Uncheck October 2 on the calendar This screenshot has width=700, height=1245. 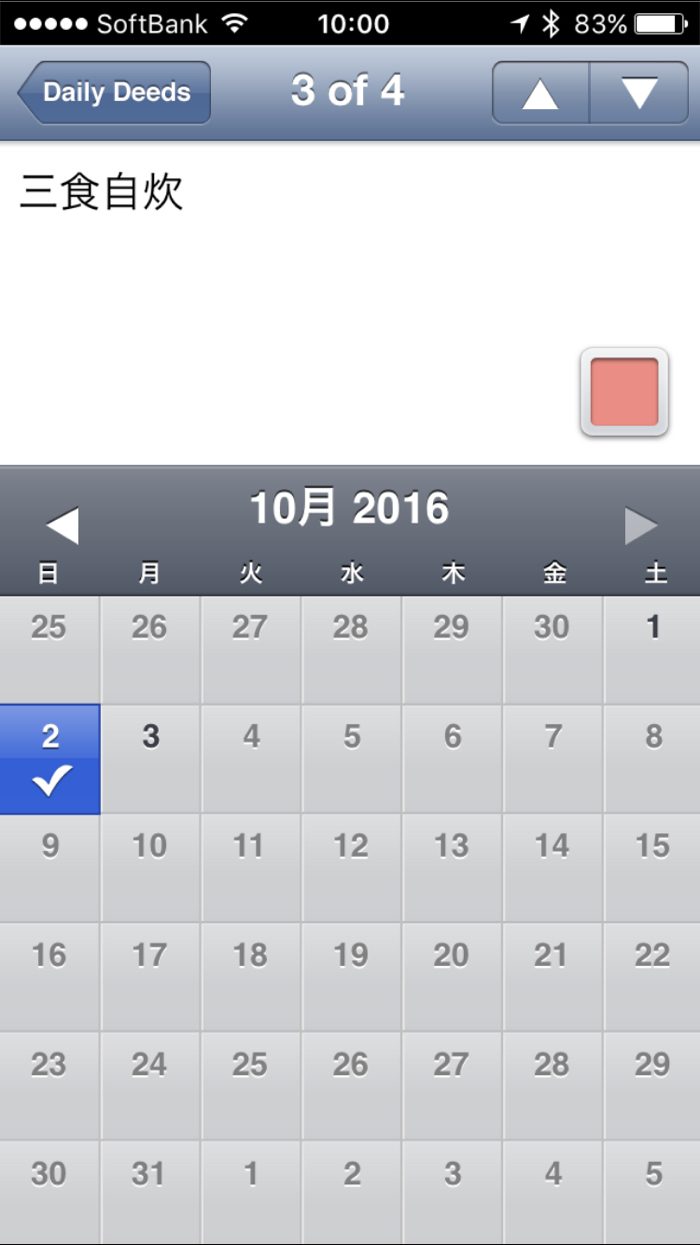coord(50,759)
